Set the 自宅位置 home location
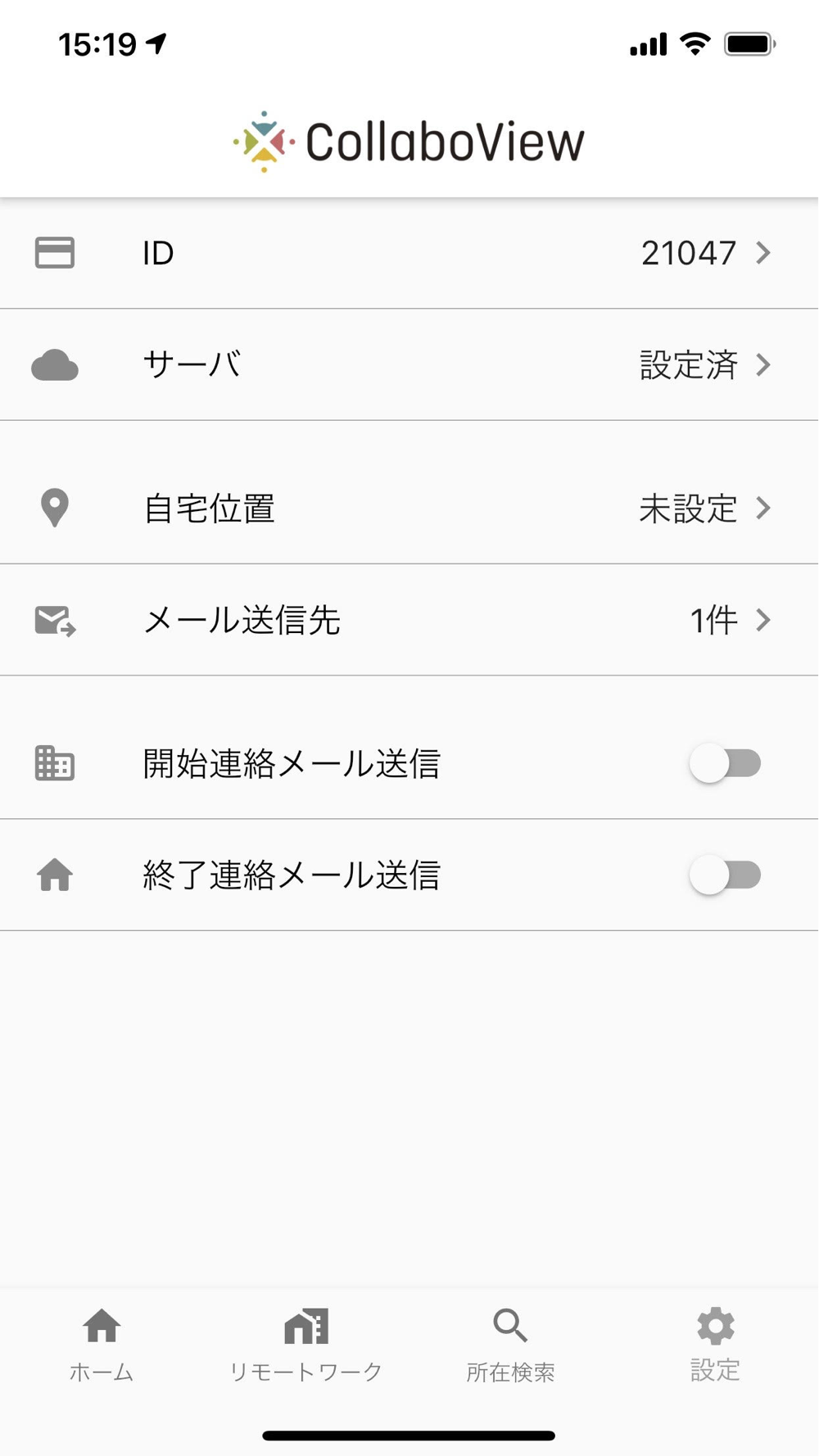Image resolution: width=819 pixels, height=1456 pixels. 409,509
